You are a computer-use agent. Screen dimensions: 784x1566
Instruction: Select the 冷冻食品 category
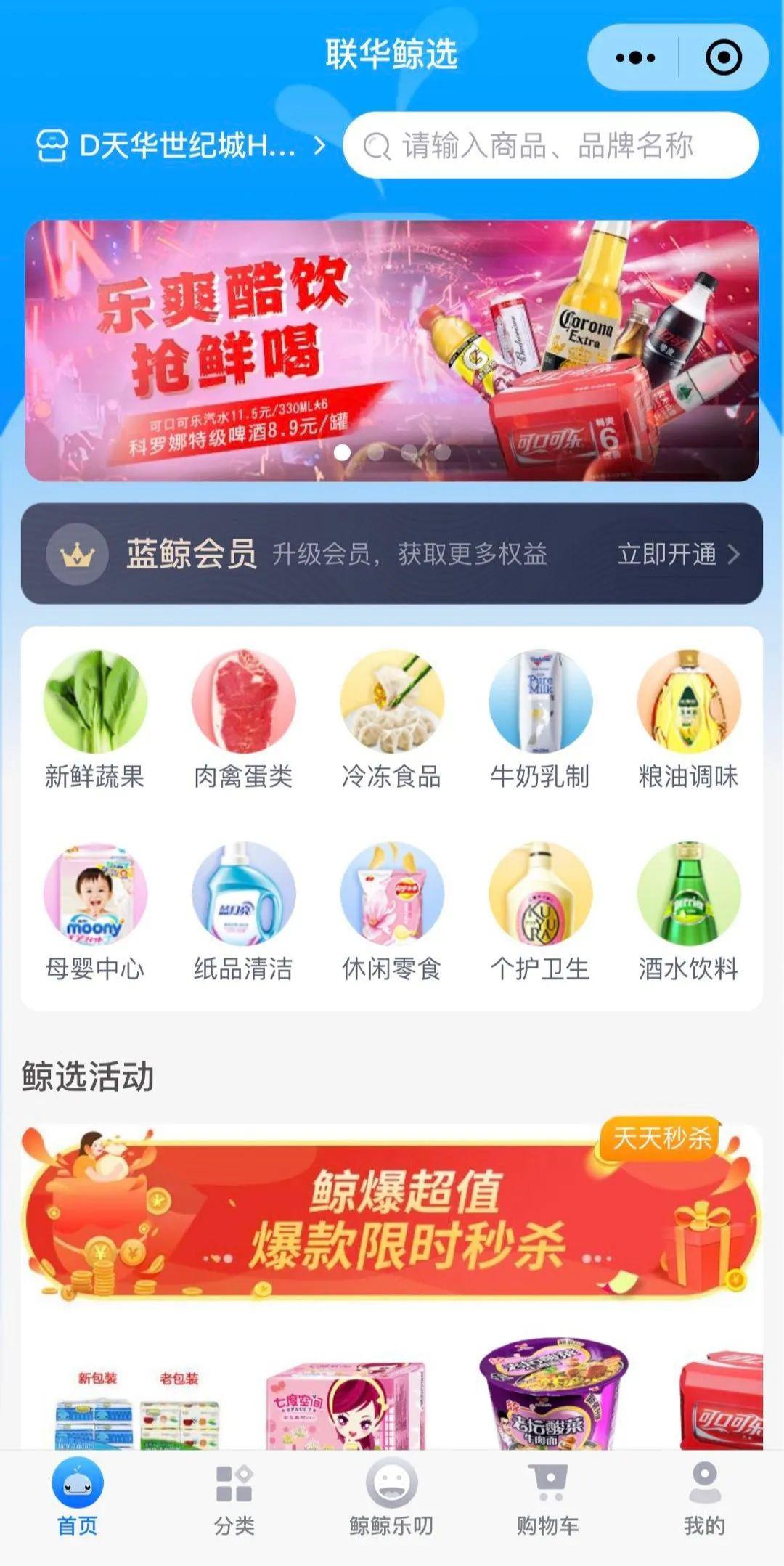click(392, 719)
